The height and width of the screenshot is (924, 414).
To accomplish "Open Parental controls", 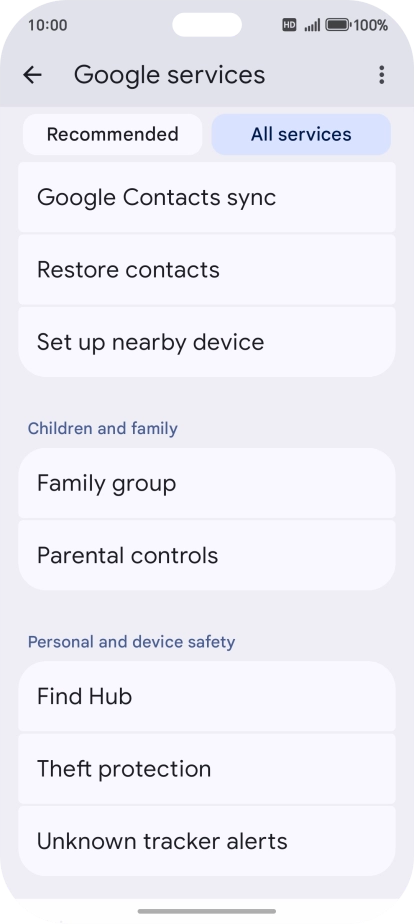I will point(207,556).
